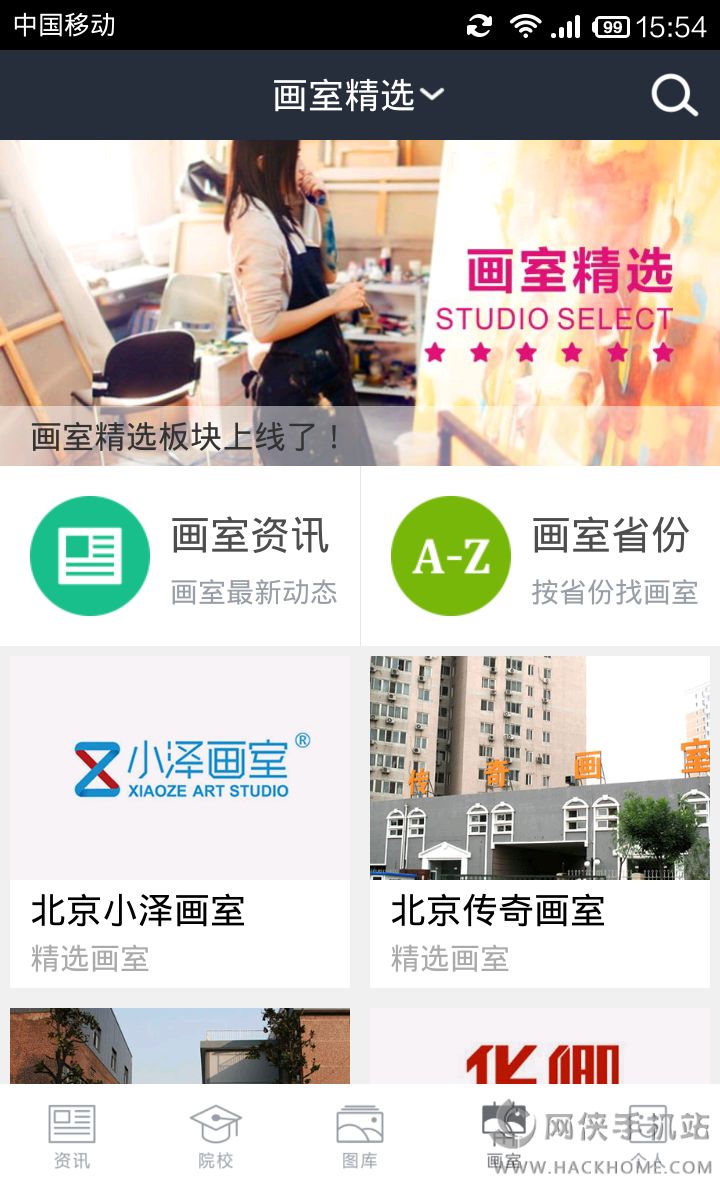Open 画室资讯 studio news
Screen dimensions: 720x1184
pyautogui.click(x=182, y=556)
